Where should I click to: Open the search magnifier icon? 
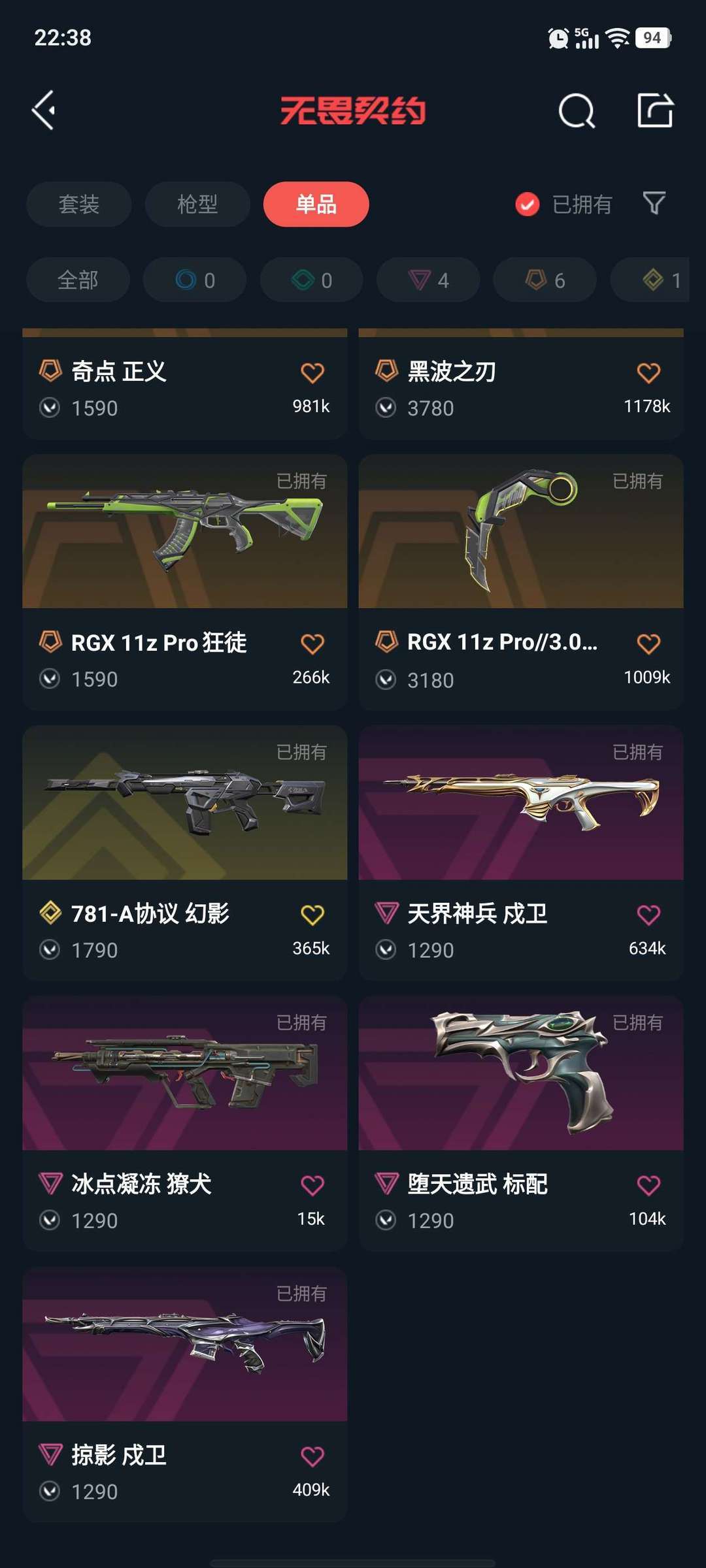coord(577,110)
